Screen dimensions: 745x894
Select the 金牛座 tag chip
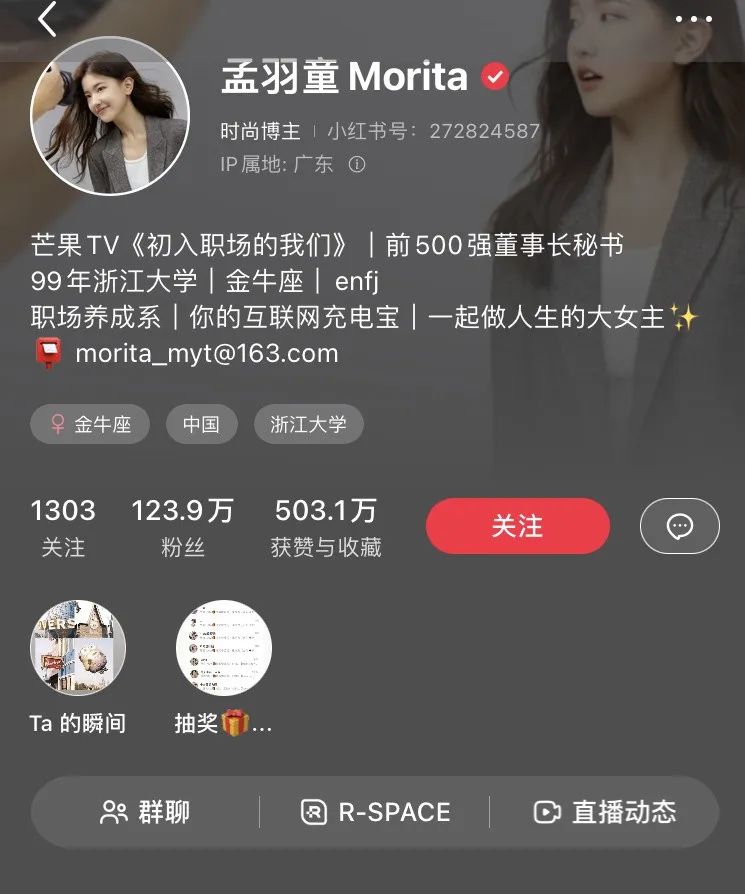click(x=90, y=424)
